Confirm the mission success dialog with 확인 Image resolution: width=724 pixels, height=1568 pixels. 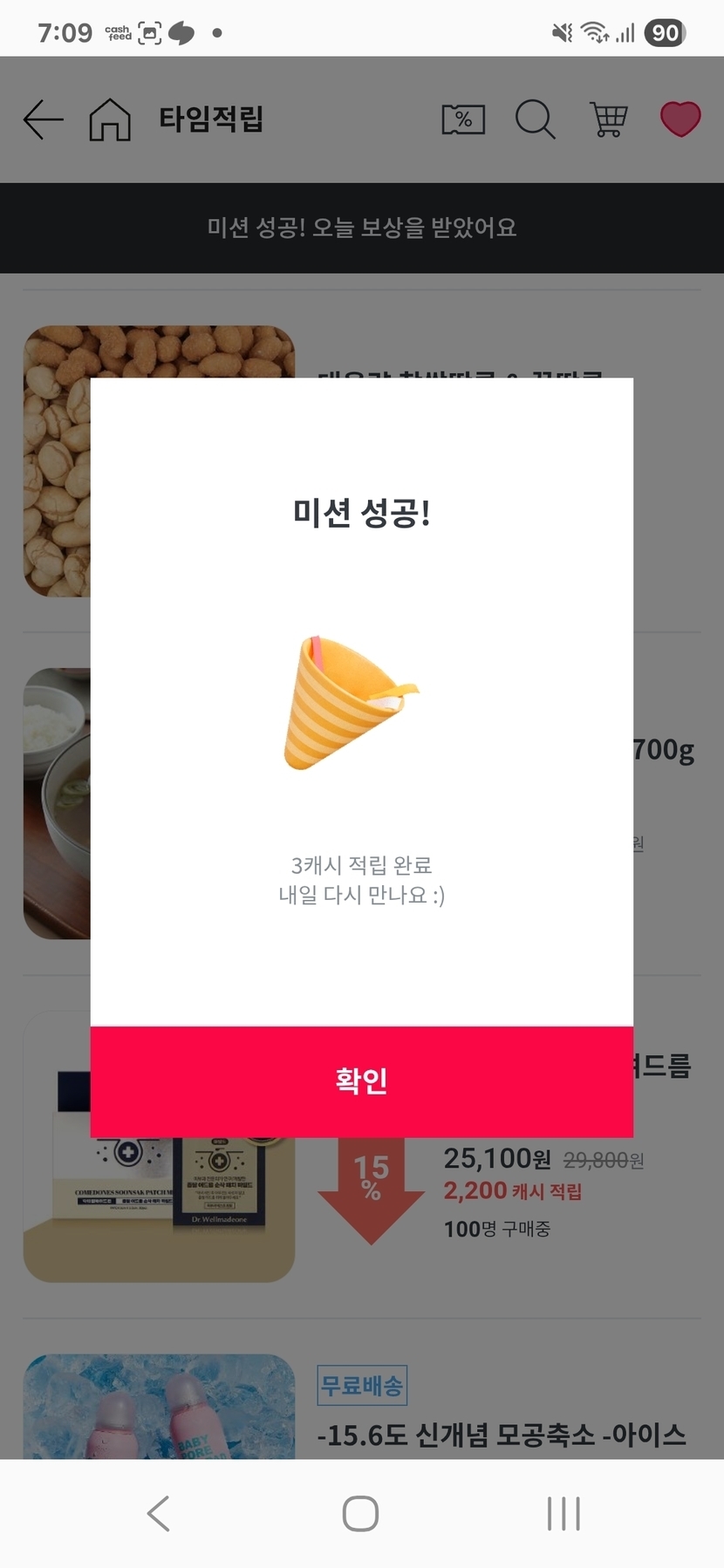pyautogui.click(x=361, y=1081)
